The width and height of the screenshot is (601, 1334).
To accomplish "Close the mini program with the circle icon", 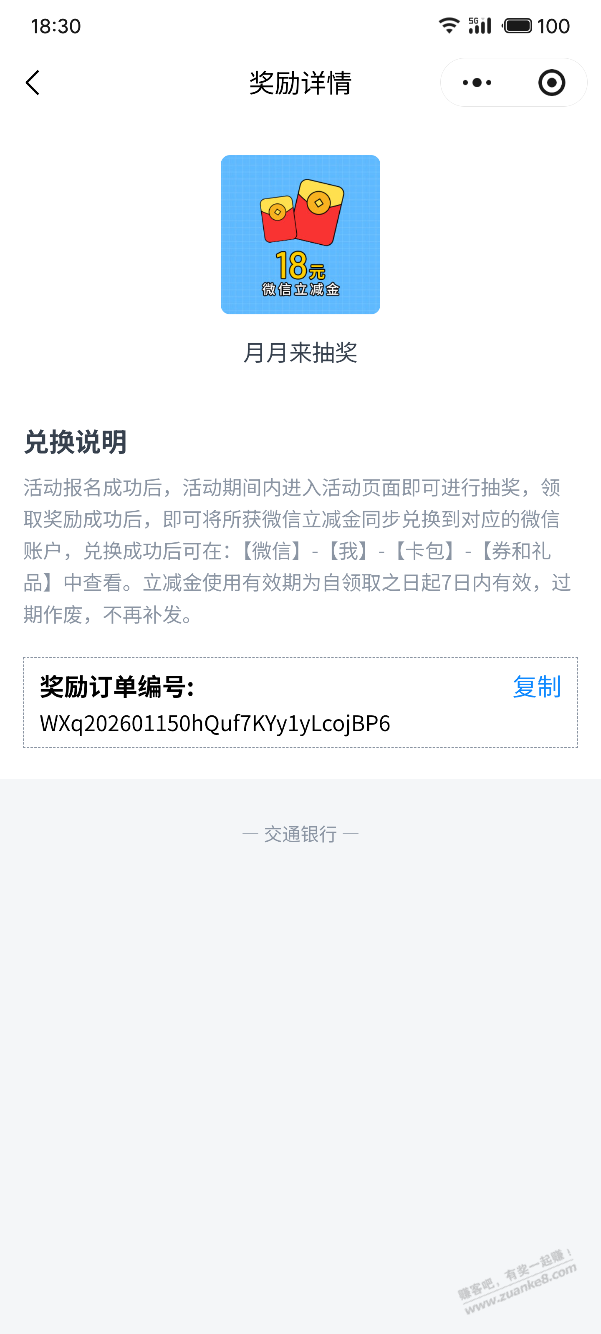I will (x=551, y=83).
